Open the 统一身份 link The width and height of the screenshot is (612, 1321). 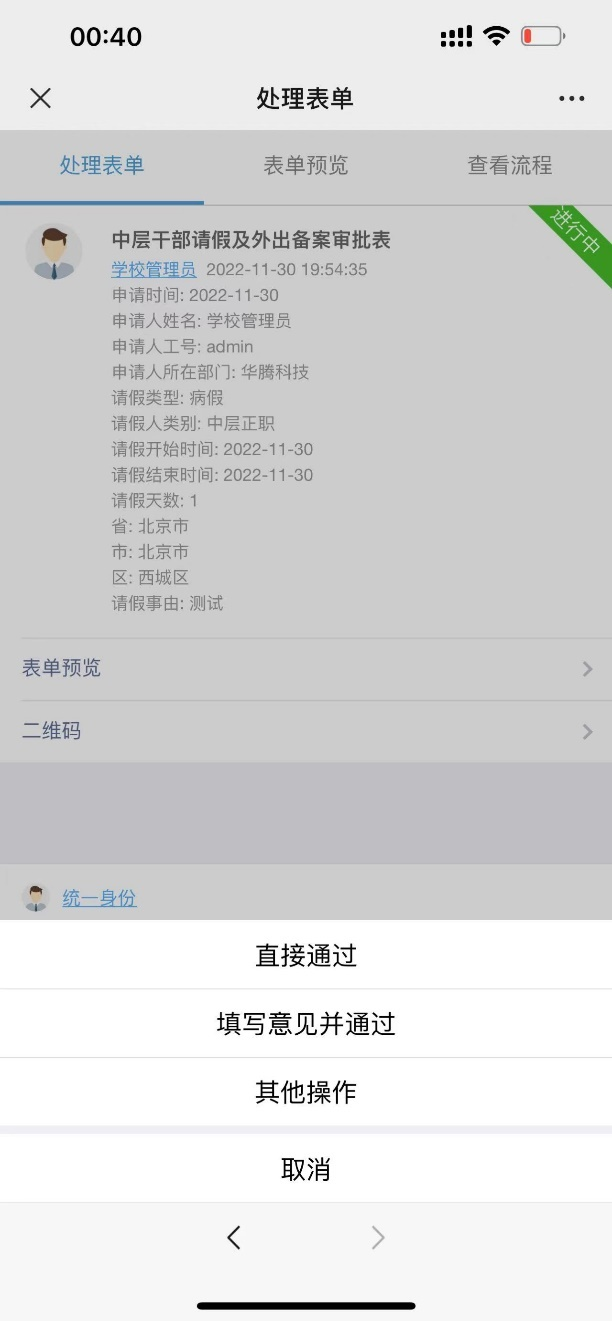pos(99,898)
